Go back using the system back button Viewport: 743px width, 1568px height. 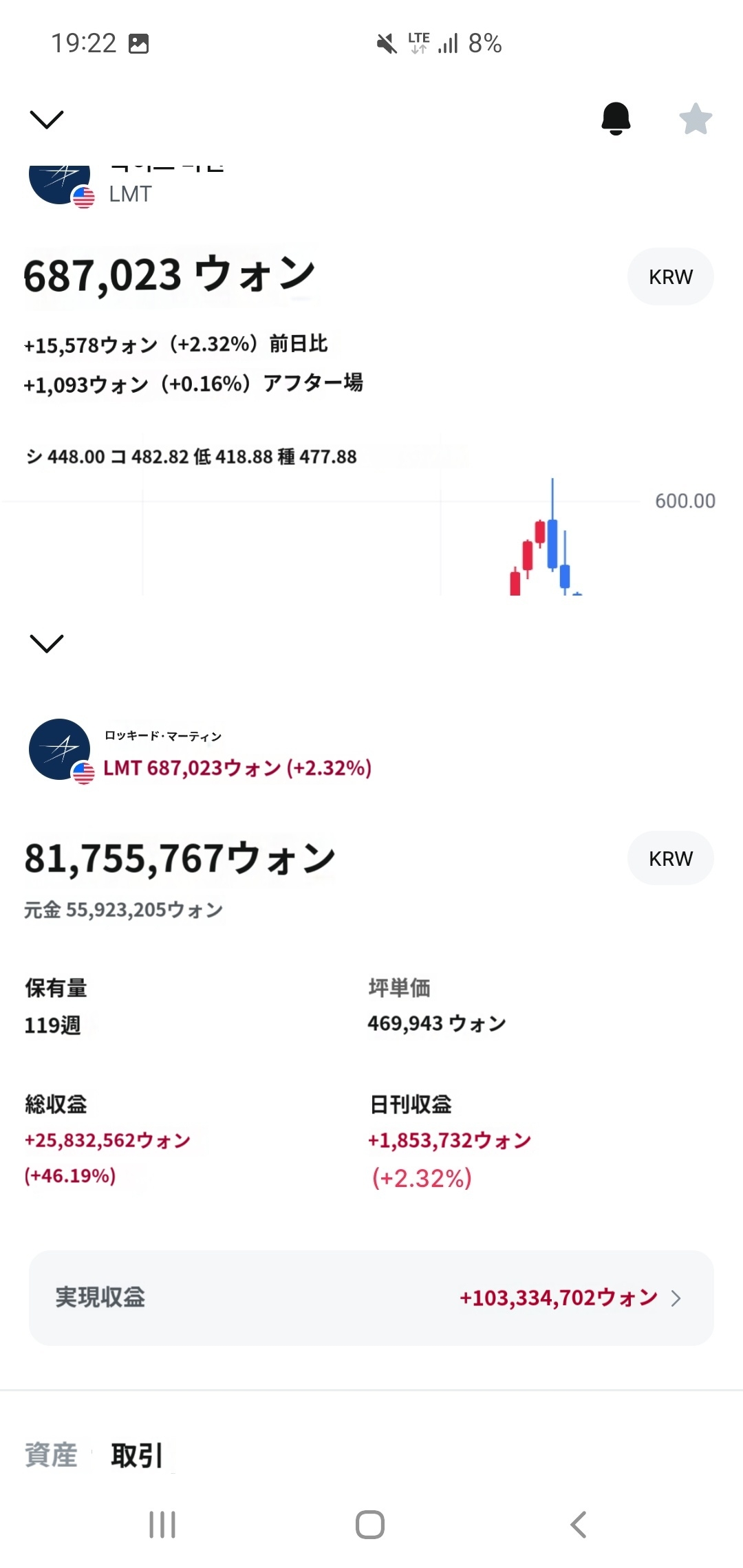pos(579,1525)
